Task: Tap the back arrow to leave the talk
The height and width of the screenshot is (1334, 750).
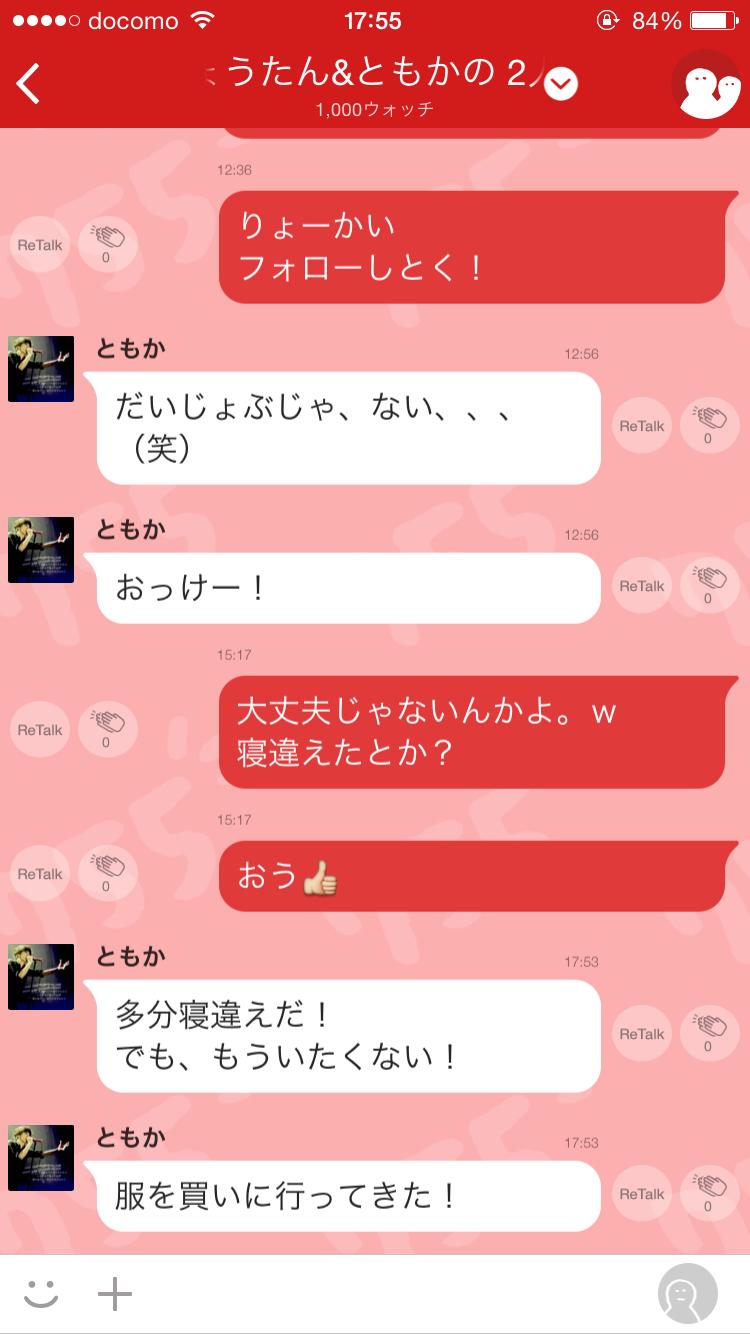Action: click(x=28, y=84)
